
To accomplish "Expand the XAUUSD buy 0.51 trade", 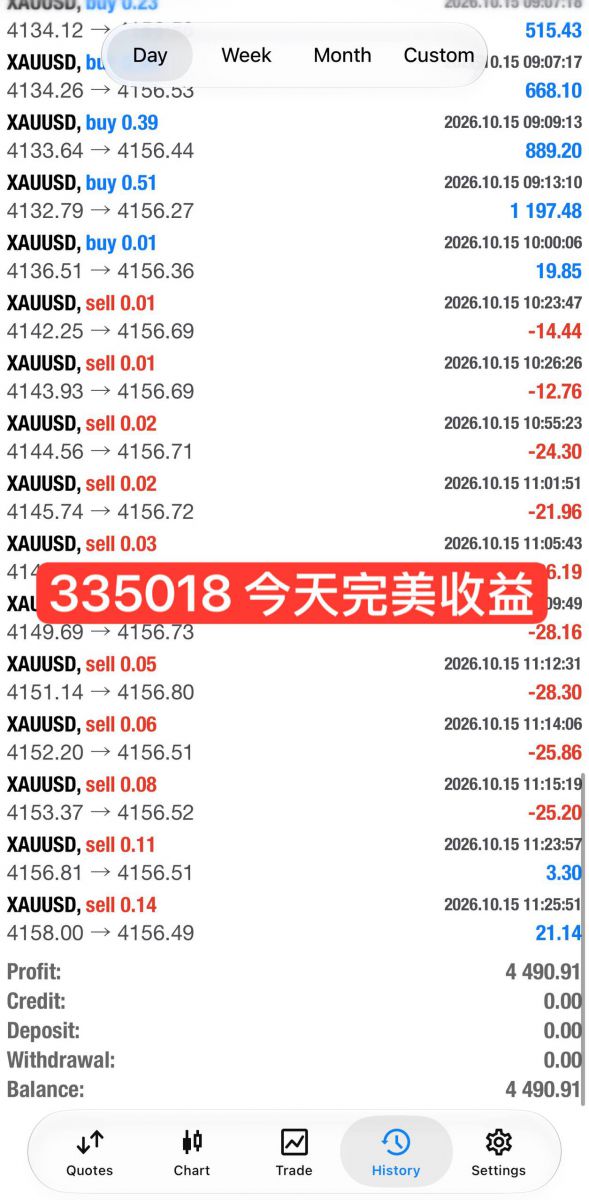I will pyautogui.click(x=294, y=197).
